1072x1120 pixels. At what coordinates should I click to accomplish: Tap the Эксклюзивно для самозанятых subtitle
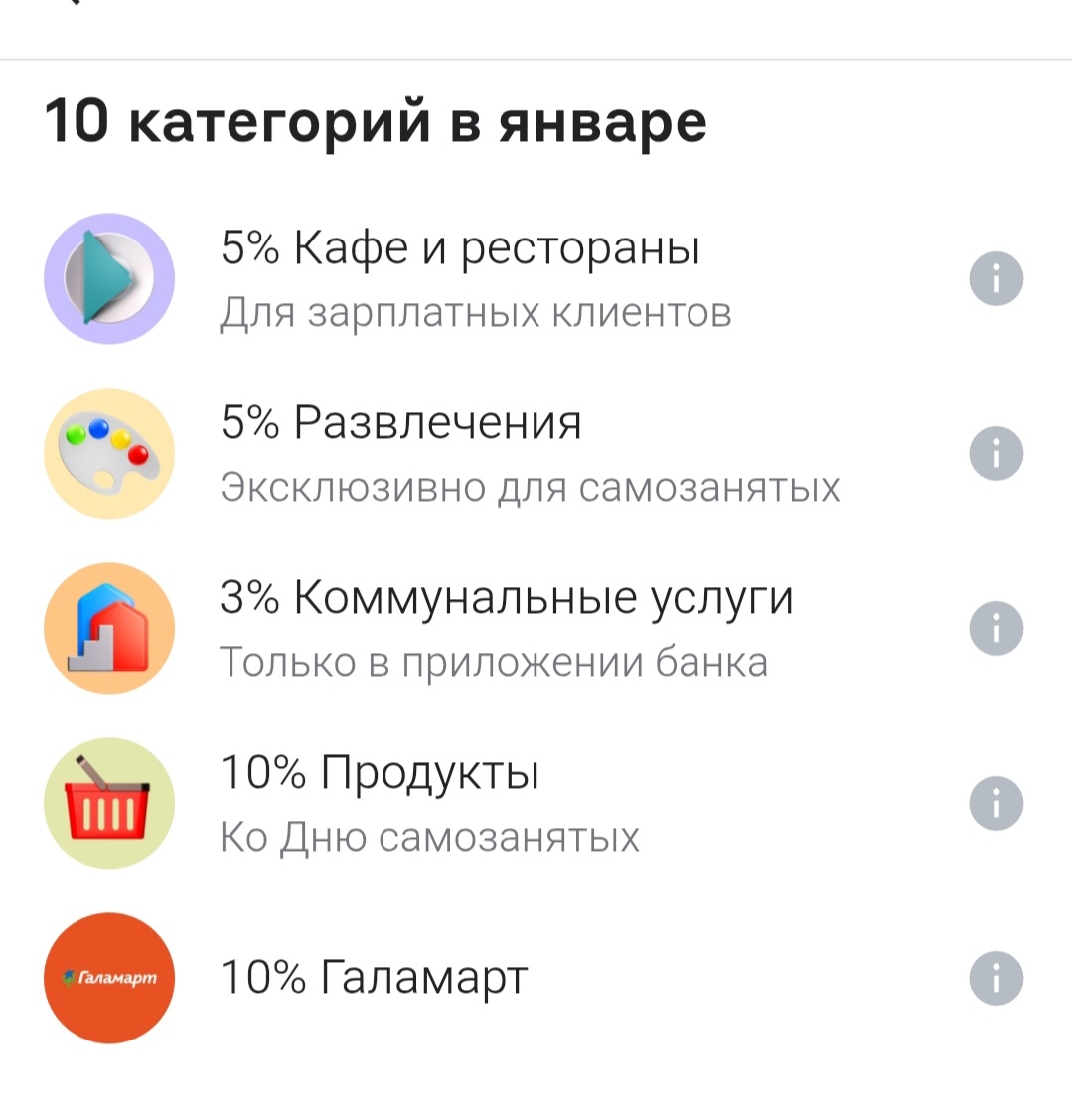coord(530,488)
